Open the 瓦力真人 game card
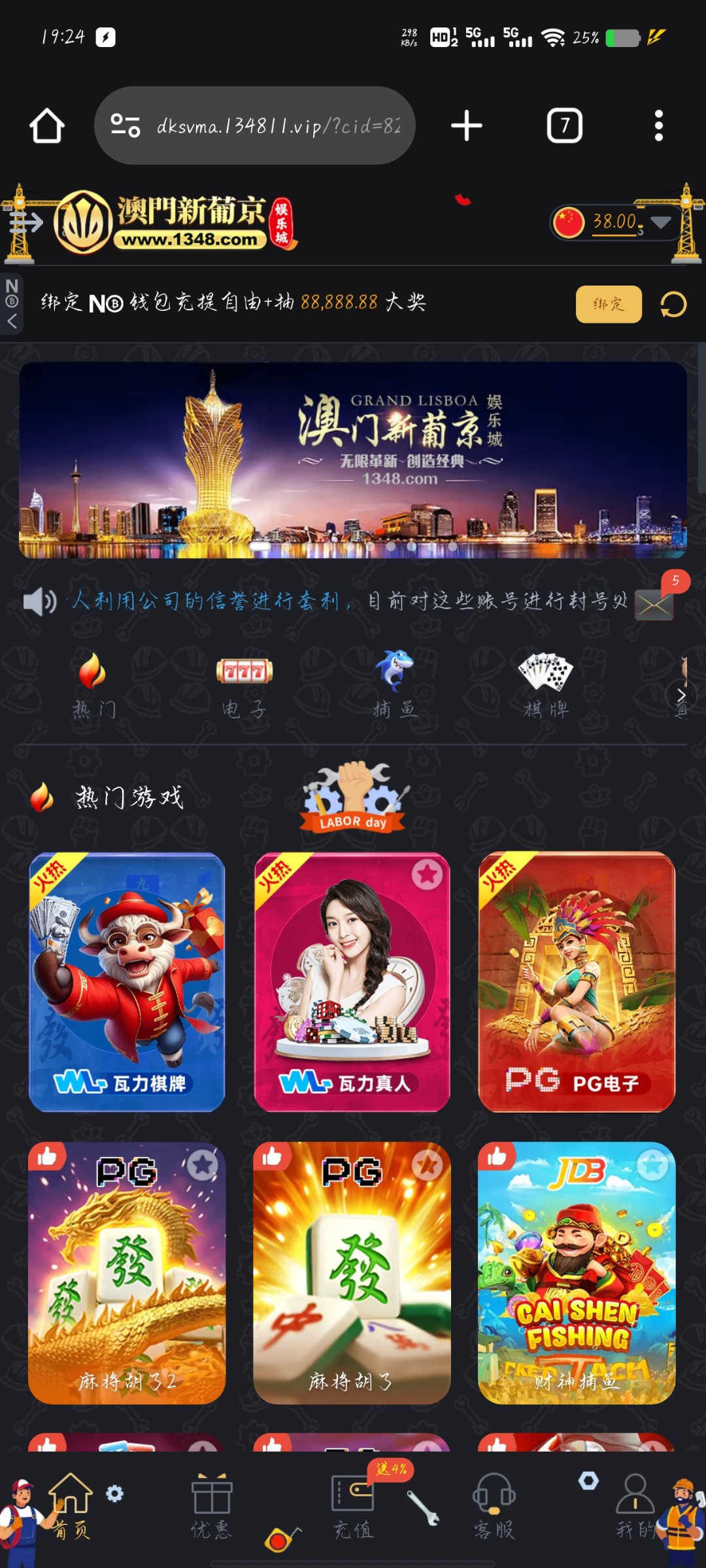 click(x=352, y=982)
